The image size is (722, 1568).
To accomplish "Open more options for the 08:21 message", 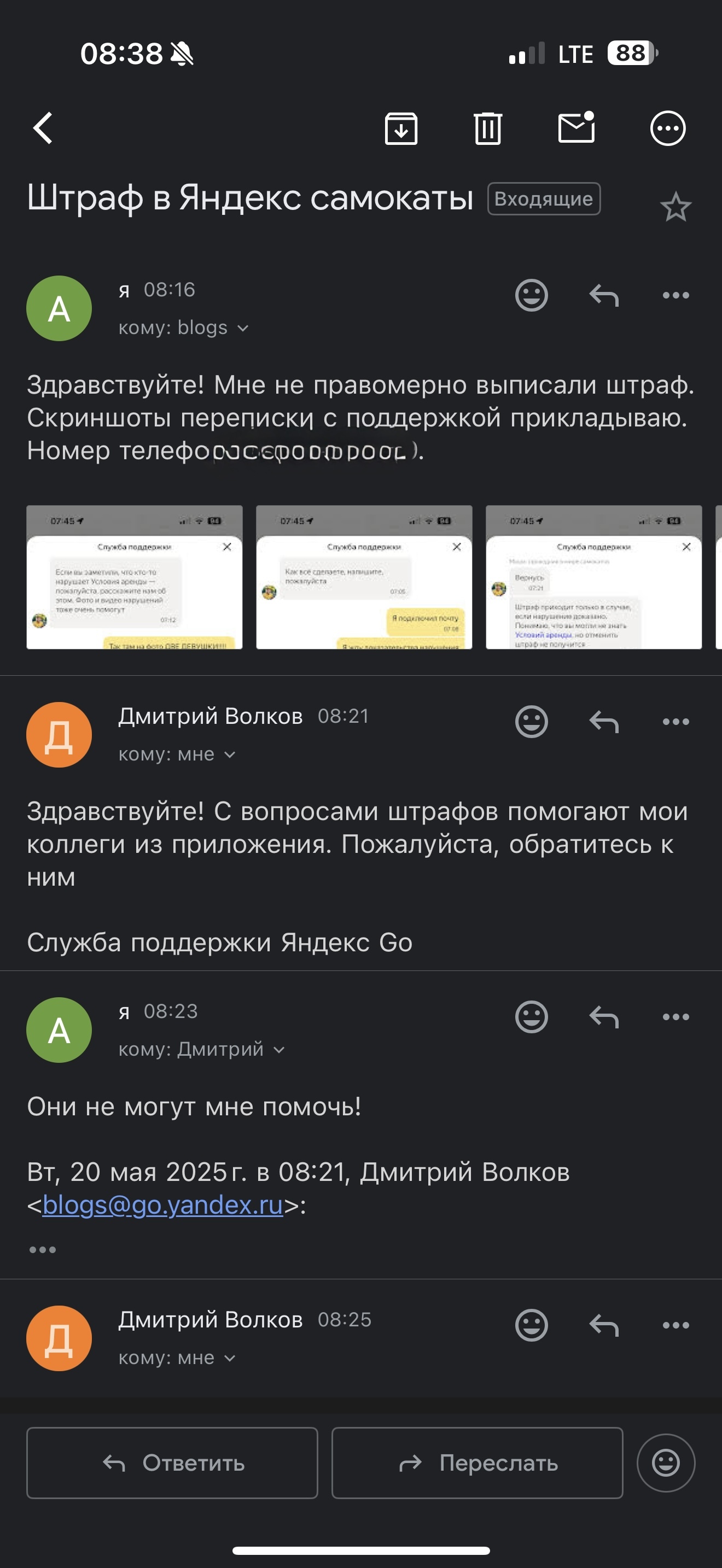I will (675, 722).
